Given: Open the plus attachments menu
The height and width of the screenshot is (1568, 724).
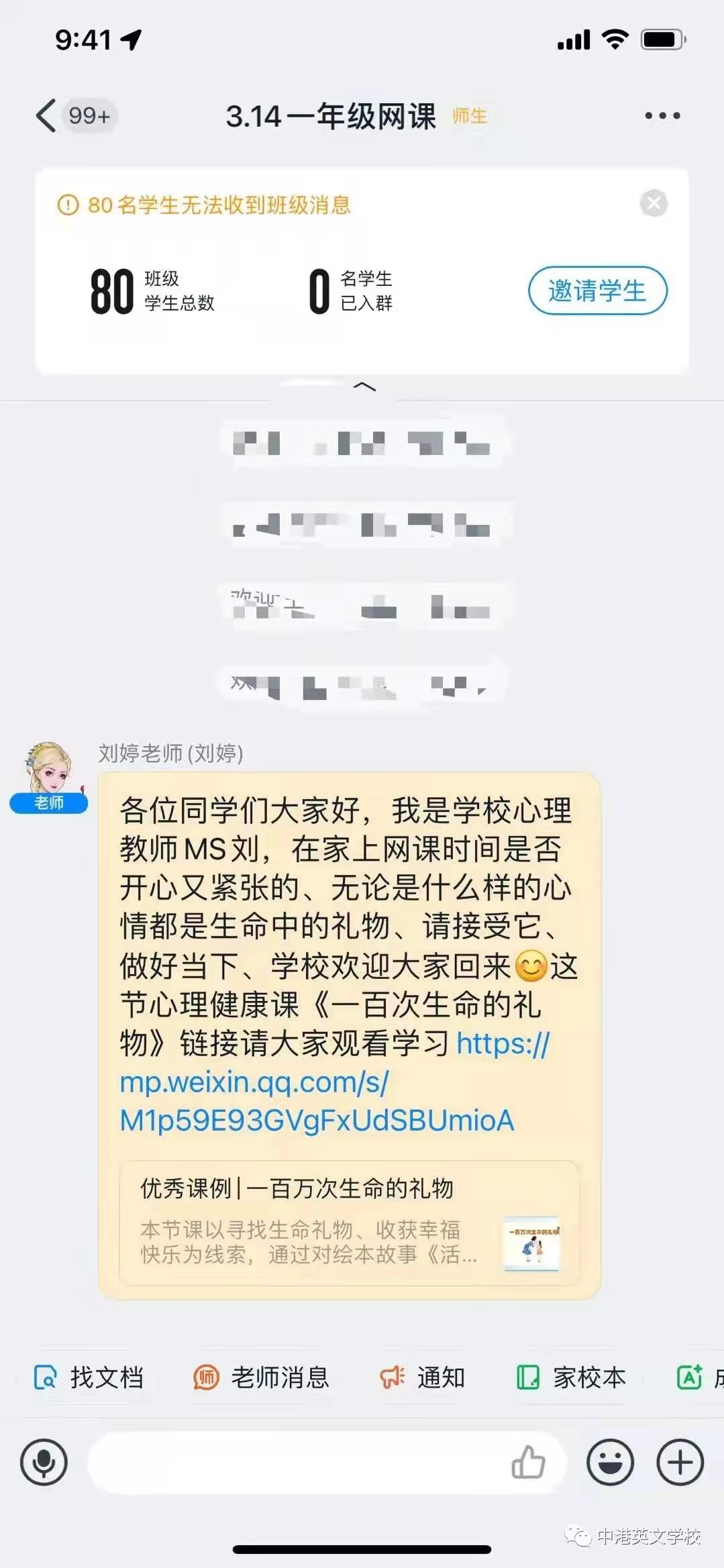Looking at the screenshot, I should (680, 1462).
